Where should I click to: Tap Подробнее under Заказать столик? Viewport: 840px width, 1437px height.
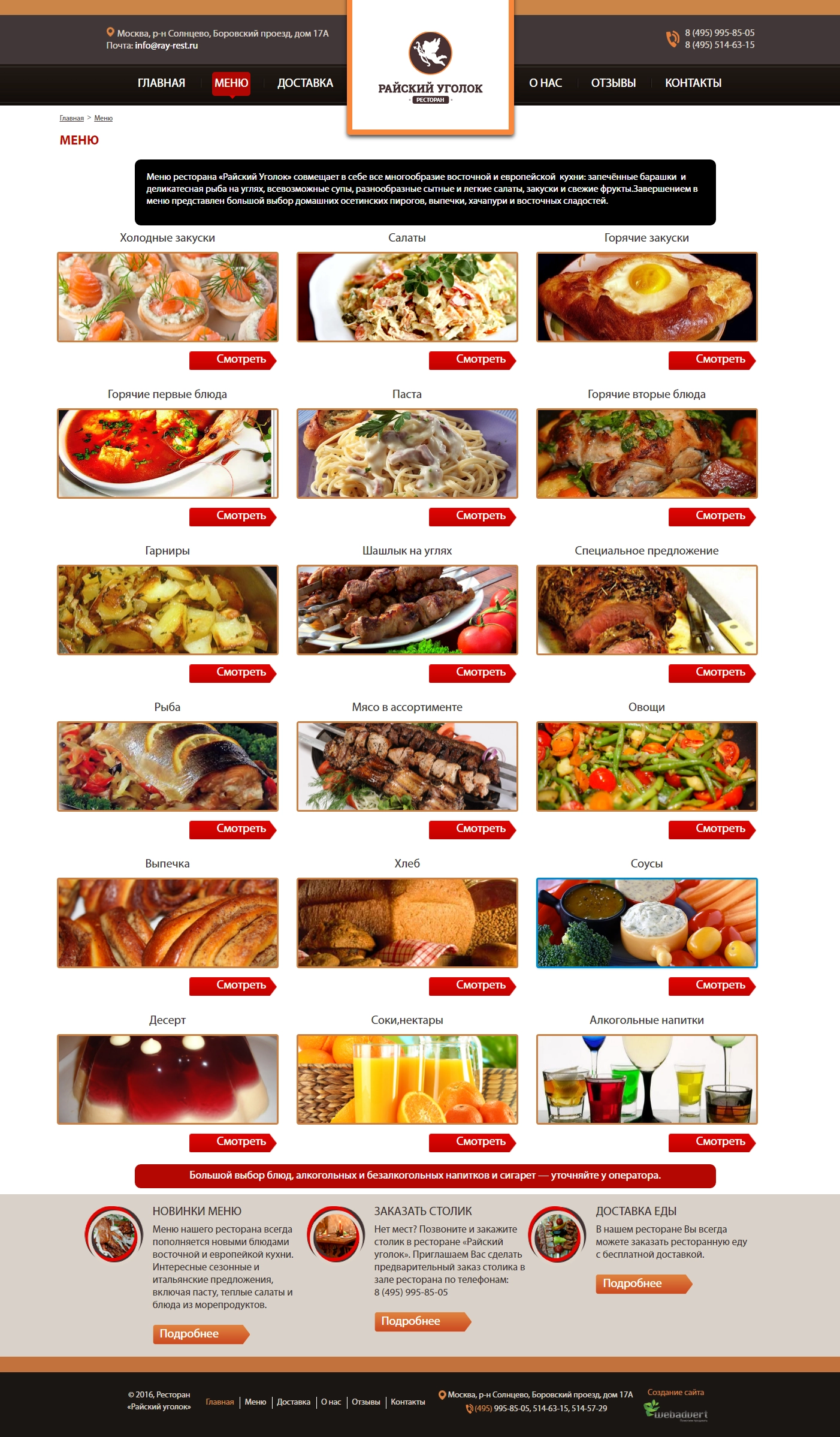pos(422,1321)
